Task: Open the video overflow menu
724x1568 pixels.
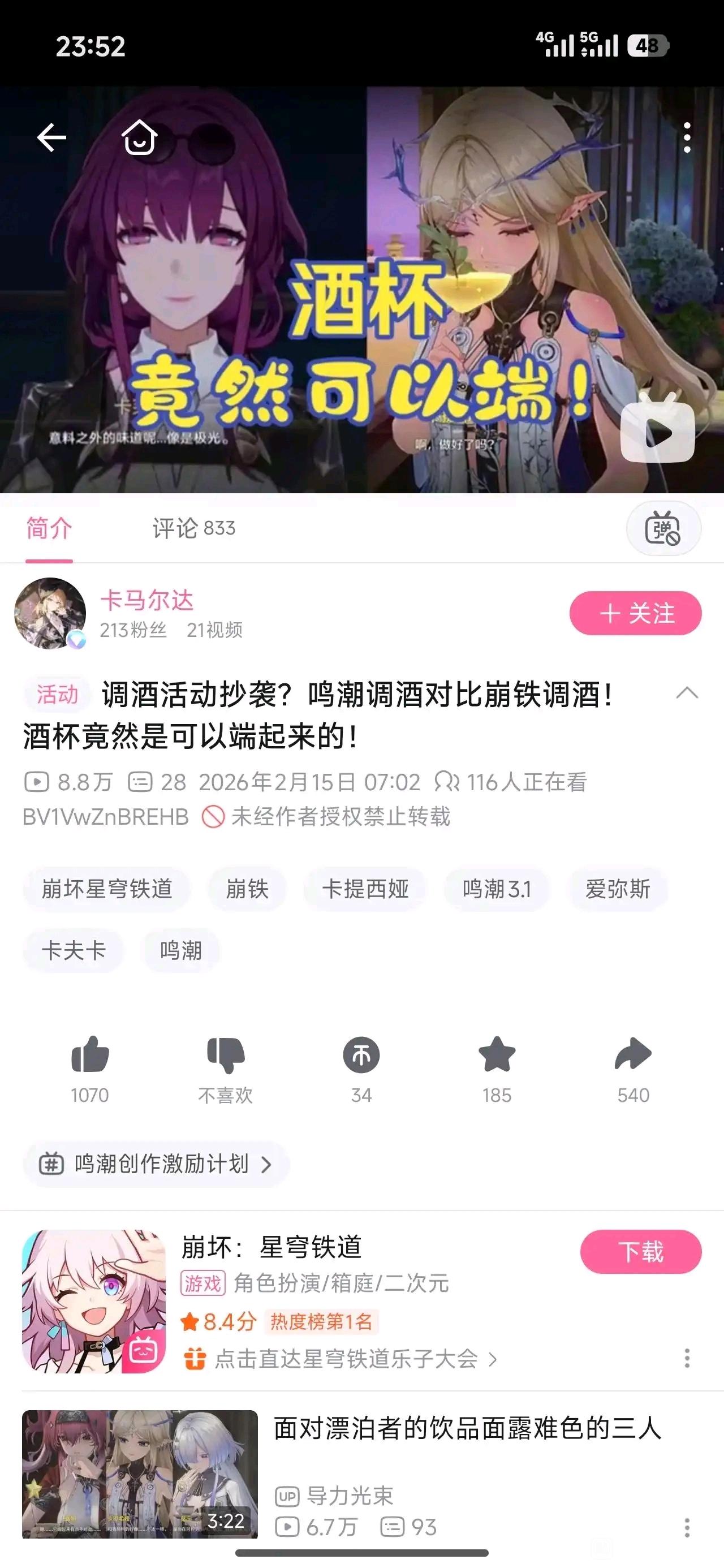Action: click(x=686, y=137)
